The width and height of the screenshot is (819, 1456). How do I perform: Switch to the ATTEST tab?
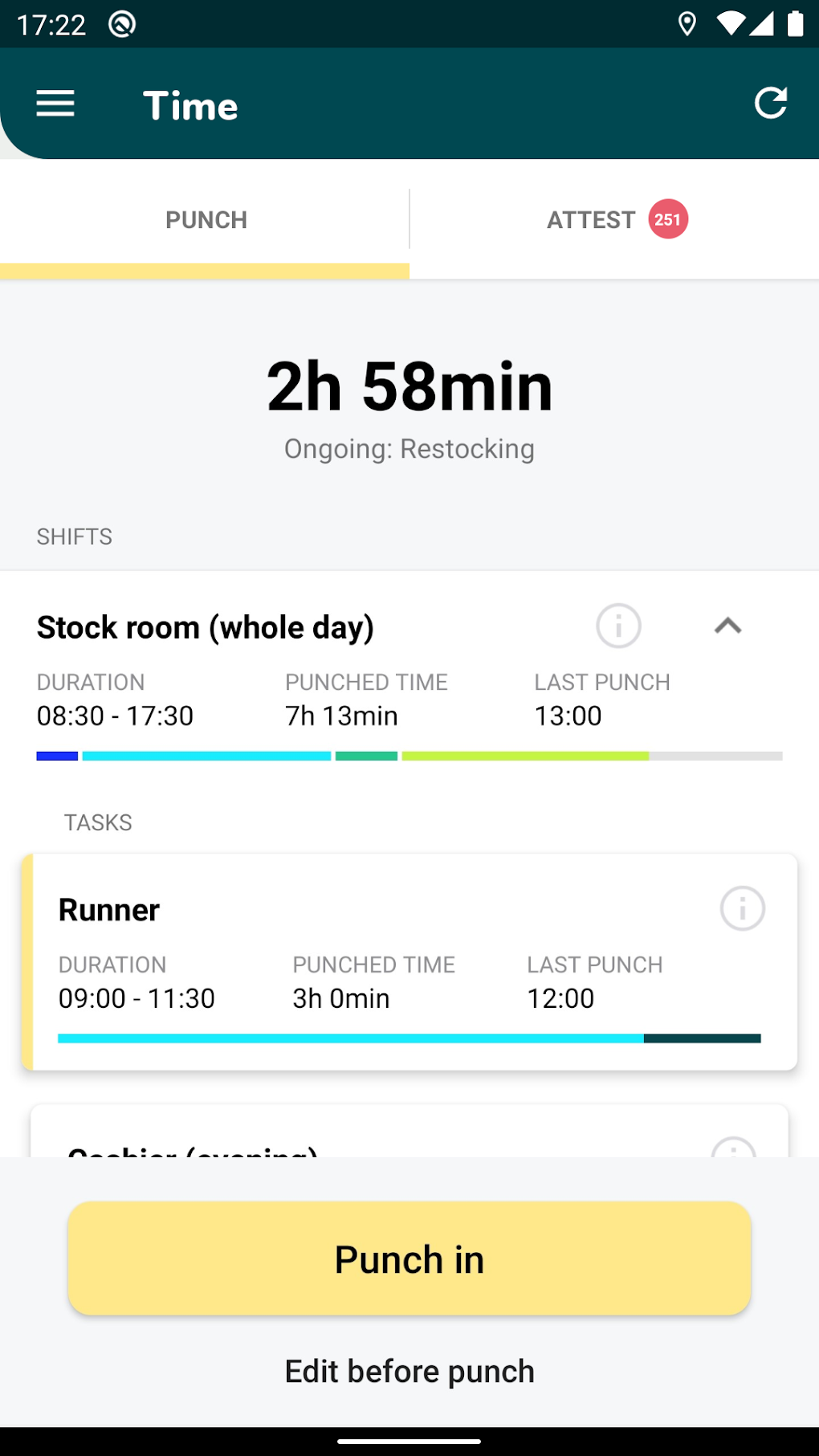(590, 218)
